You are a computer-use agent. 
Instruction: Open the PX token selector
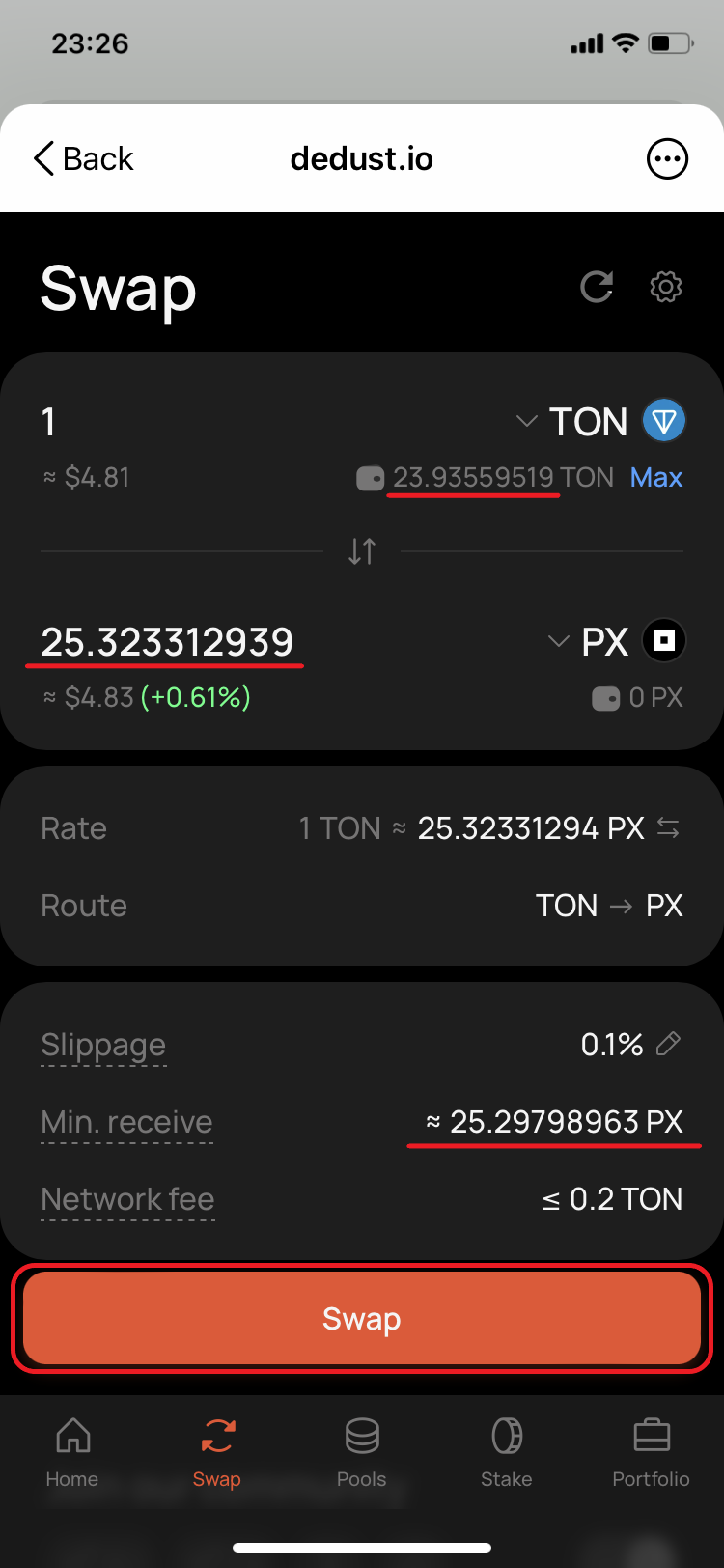[x=616, y=641]
